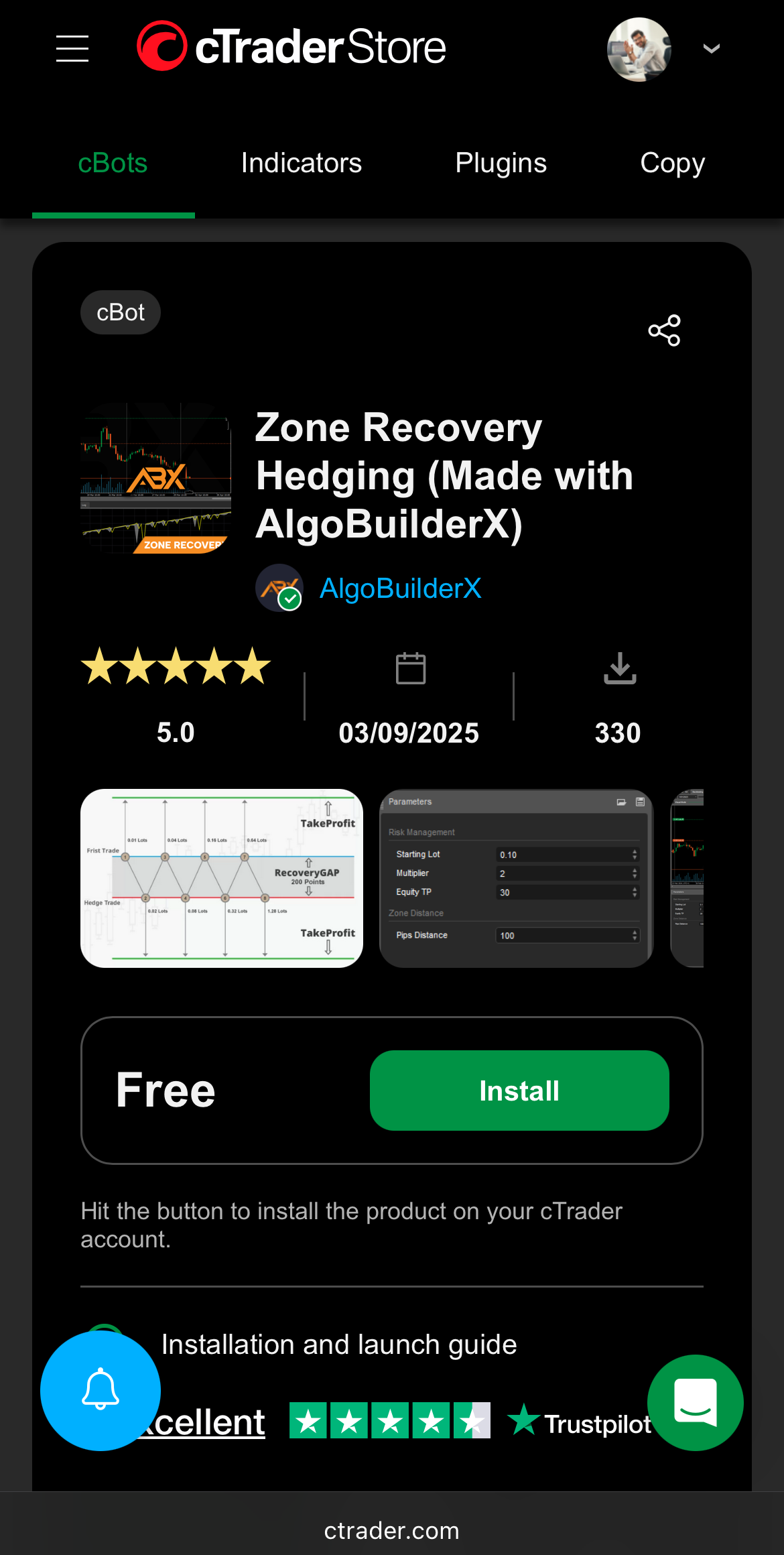
Task: Switch to the Indicators tab
Action: tap(301, 164)
